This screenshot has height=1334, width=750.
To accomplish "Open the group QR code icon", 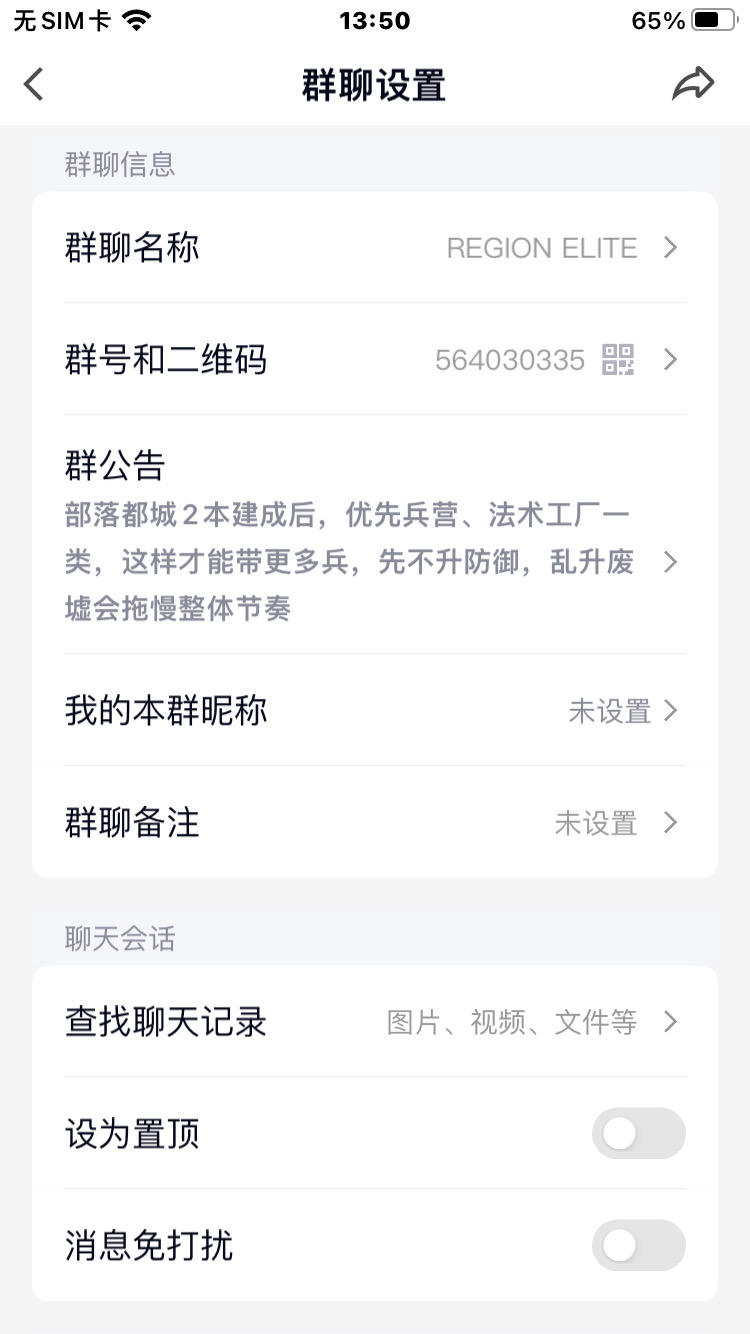I will 618,360.
